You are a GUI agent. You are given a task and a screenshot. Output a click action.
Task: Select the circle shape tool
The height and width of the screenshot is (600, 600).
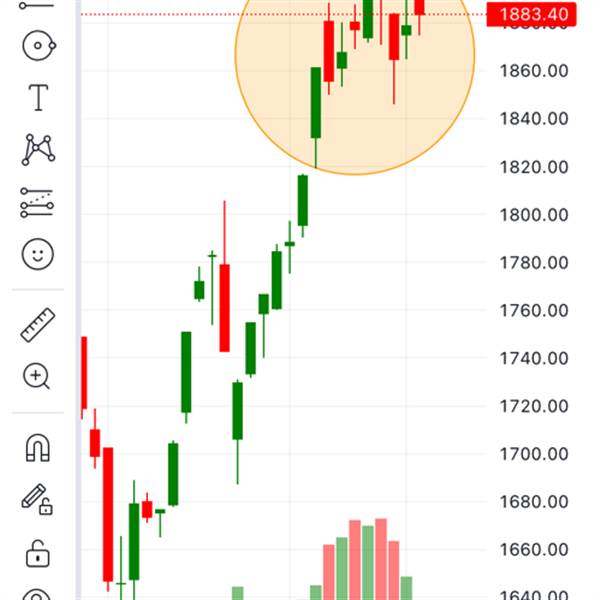[x=39, y=46]
